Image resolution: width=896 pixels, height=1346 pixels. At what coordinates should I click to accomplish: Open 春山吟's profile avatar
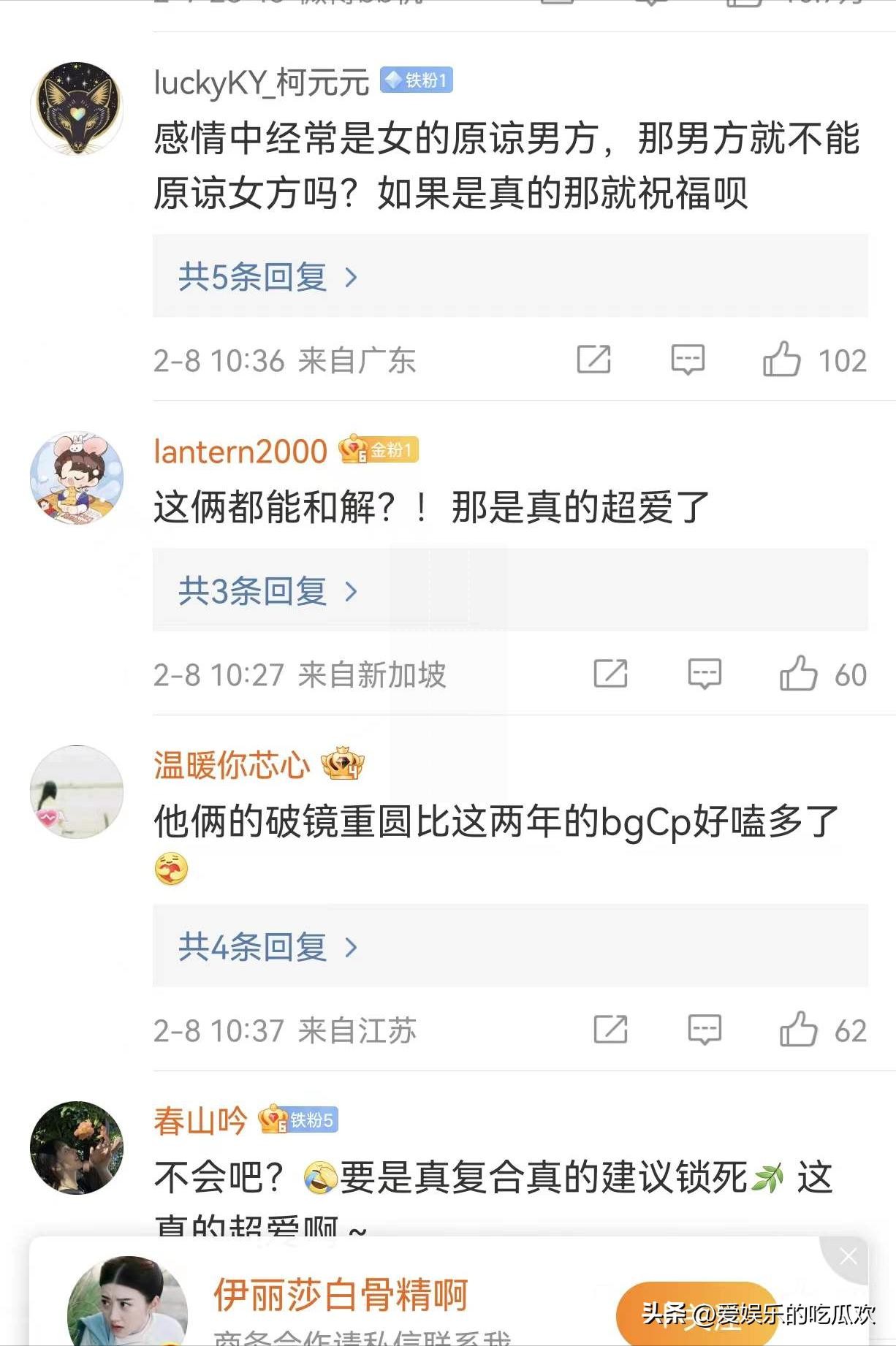pos(77,1148)
